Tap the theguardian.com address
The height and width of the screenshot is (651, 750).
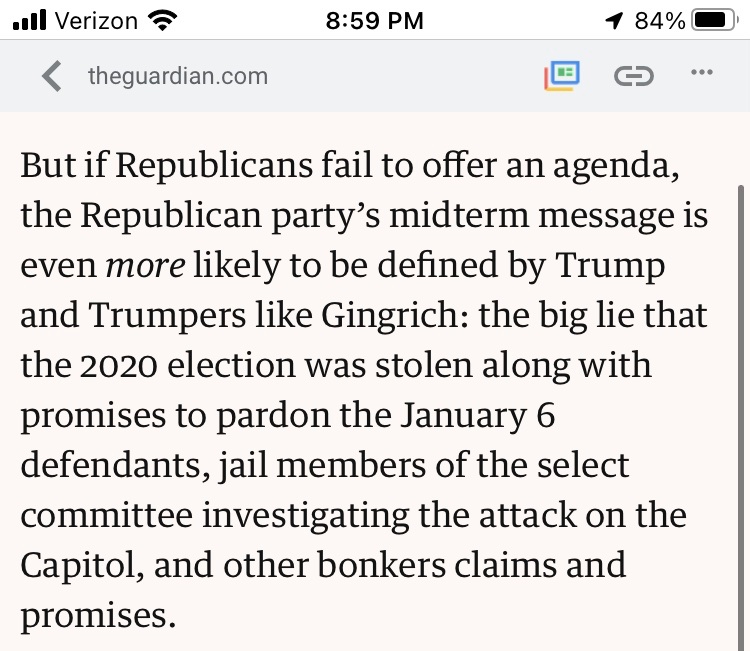coord(177,76)
